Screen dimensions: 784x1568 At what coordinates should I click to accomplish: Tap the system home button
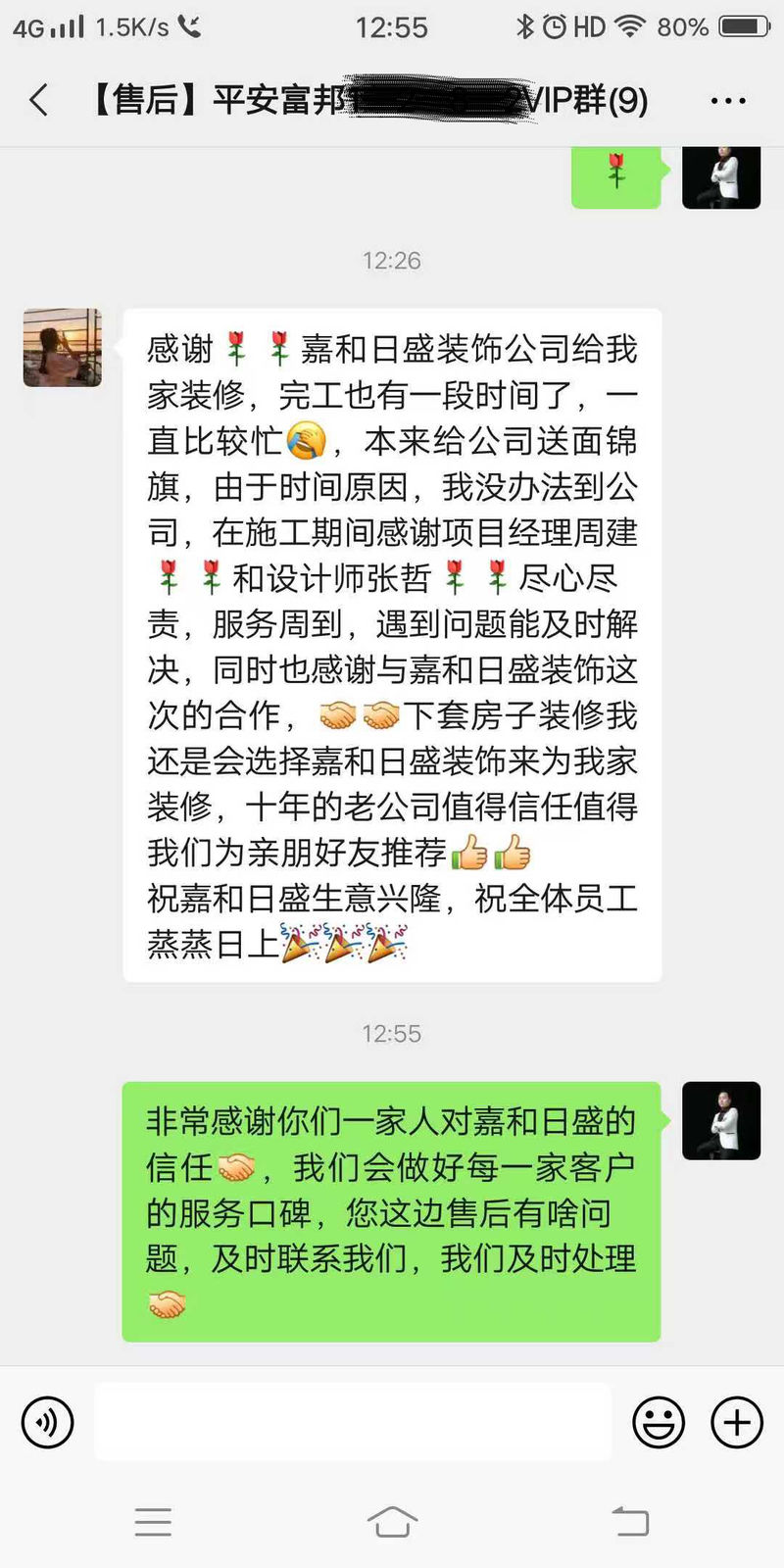(x=392, y=1522)
